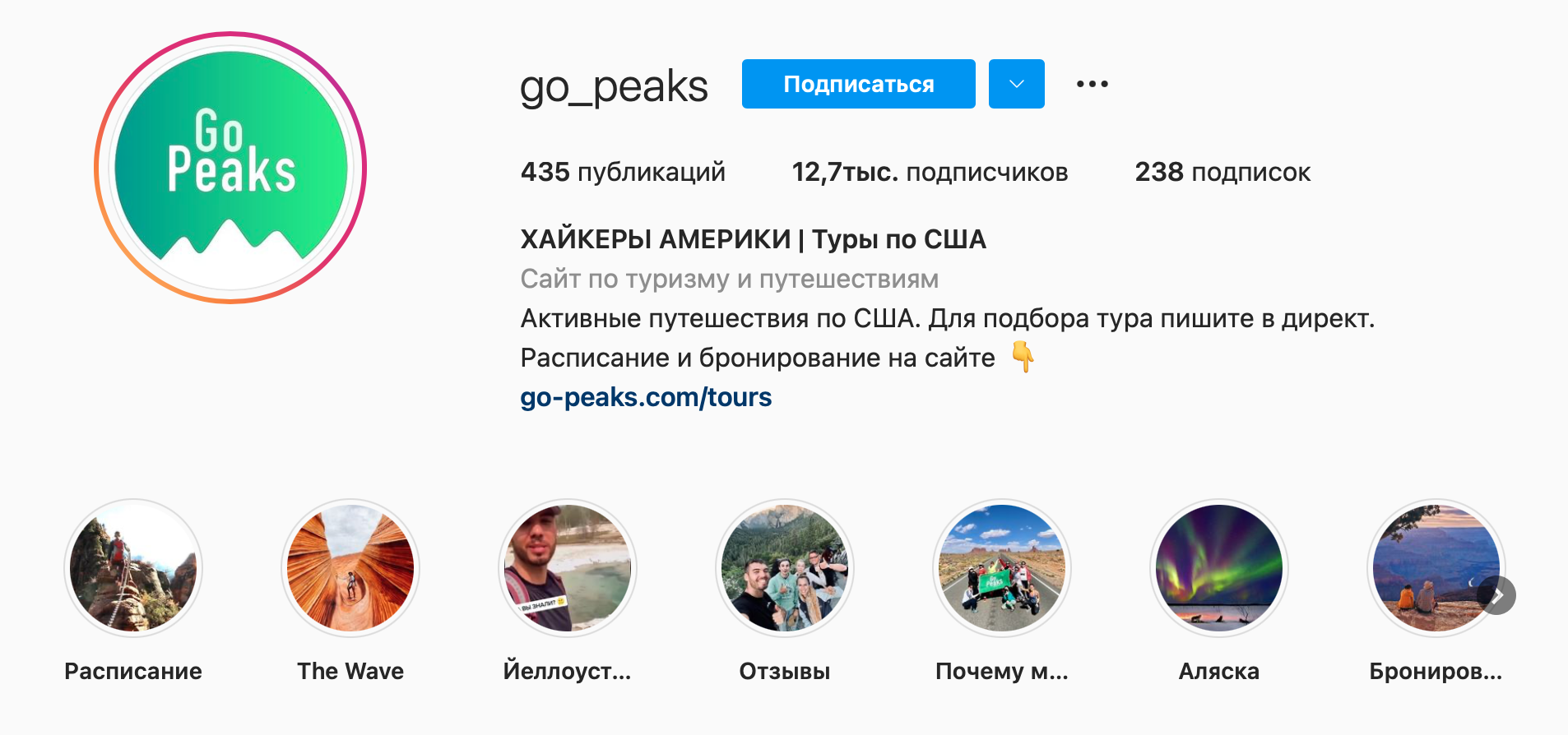1568x735 pixels.
Task: Show more highlights with the right arrow
Action: pos(1496,595)
